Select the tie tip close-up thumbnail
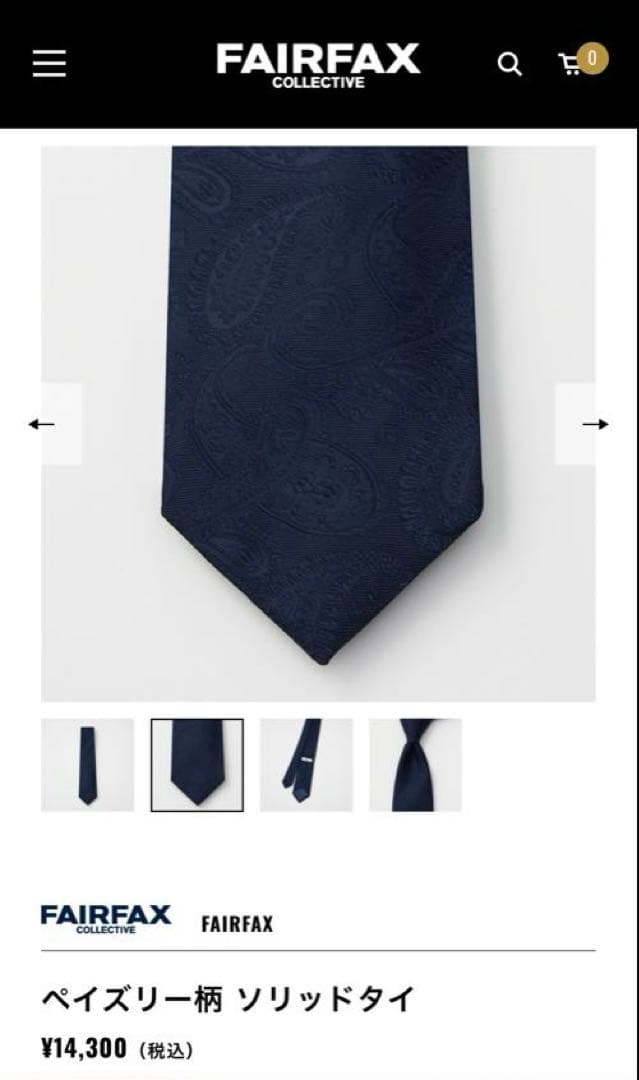This screenshot has width=639, height=1080. (197, 765)
